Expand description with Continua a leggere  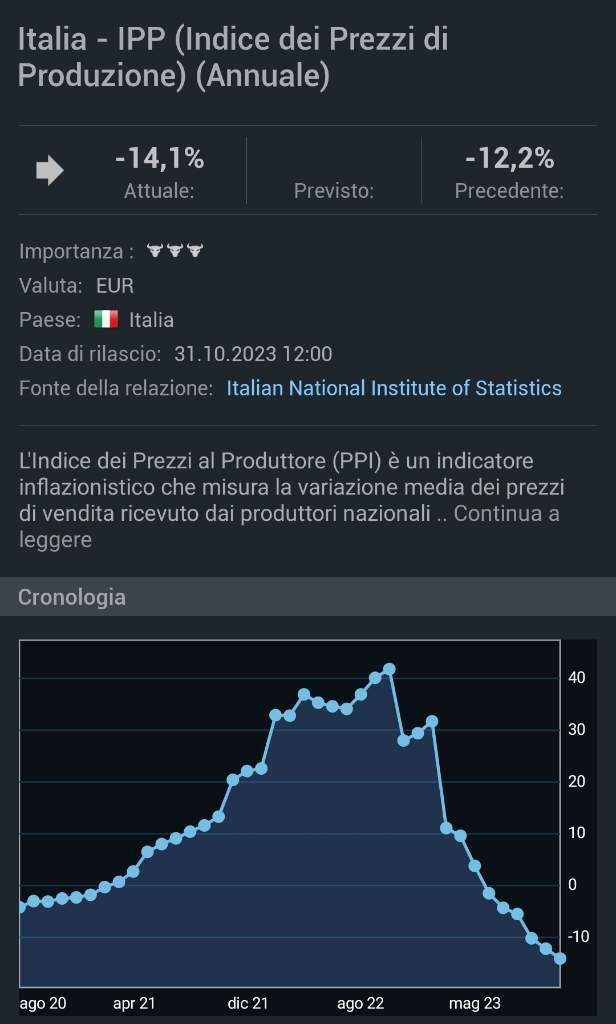(x=289, y=526)
